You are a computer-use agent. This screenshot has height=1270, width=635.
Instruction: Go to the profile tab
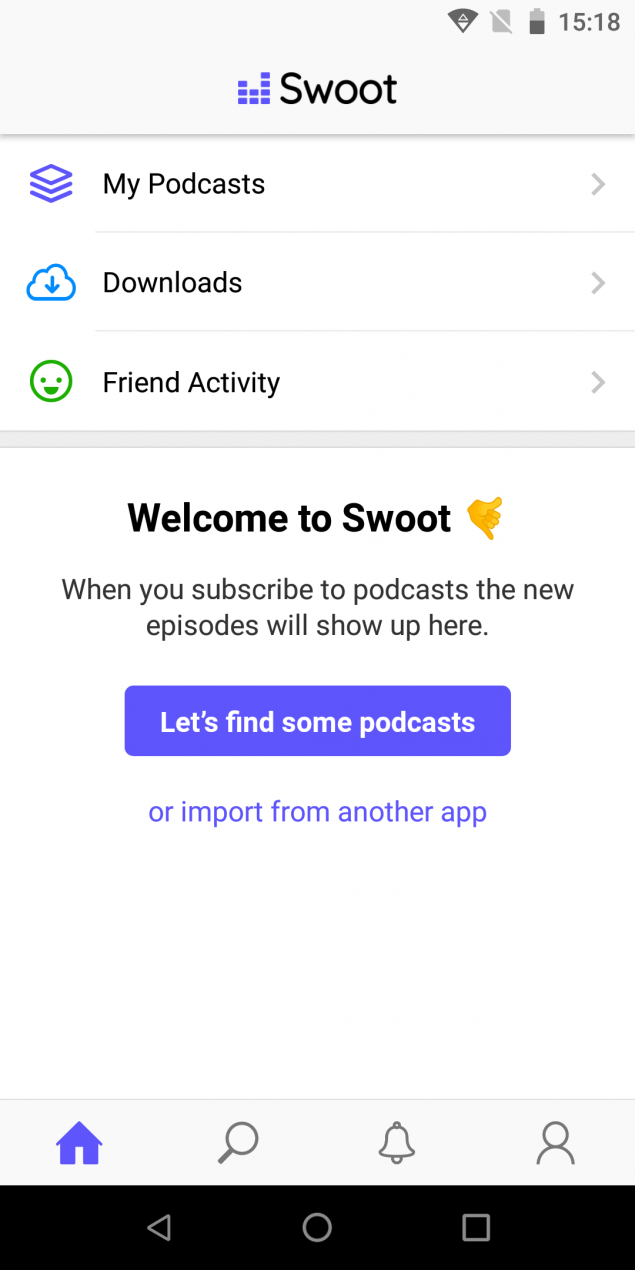pos(555,1142)
